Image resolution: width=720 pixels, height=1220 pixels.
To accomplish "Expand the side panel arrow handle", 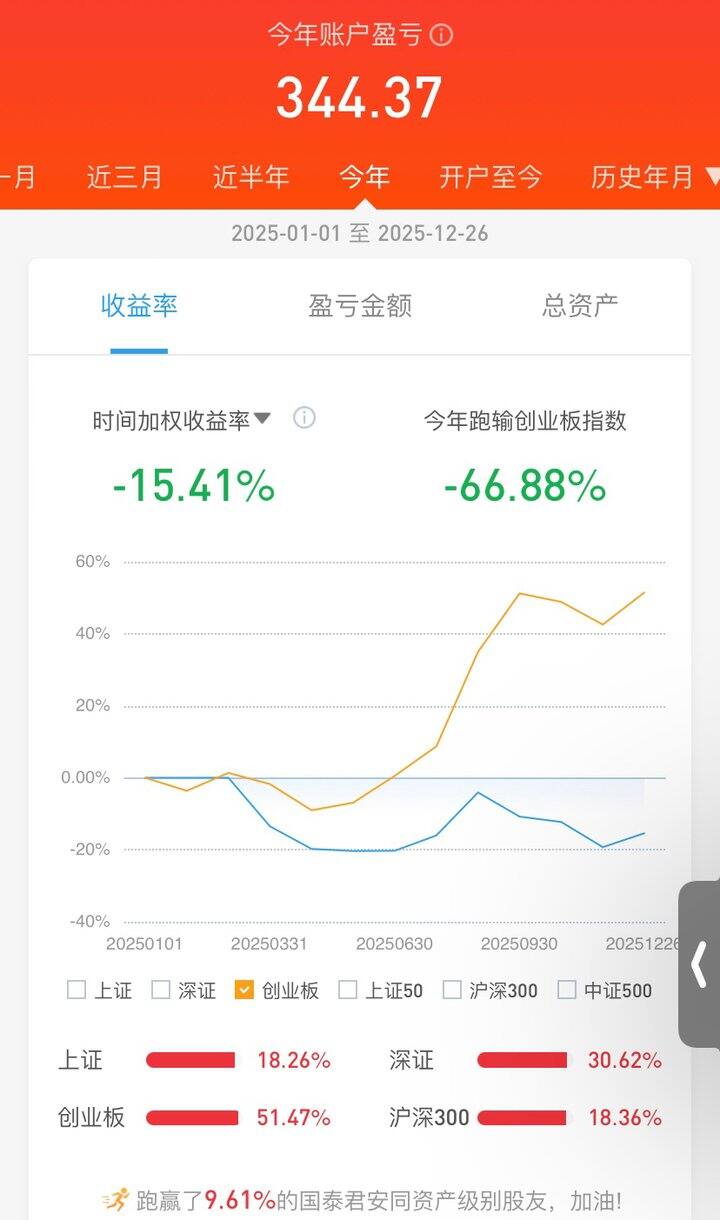I will pos(699,965).
